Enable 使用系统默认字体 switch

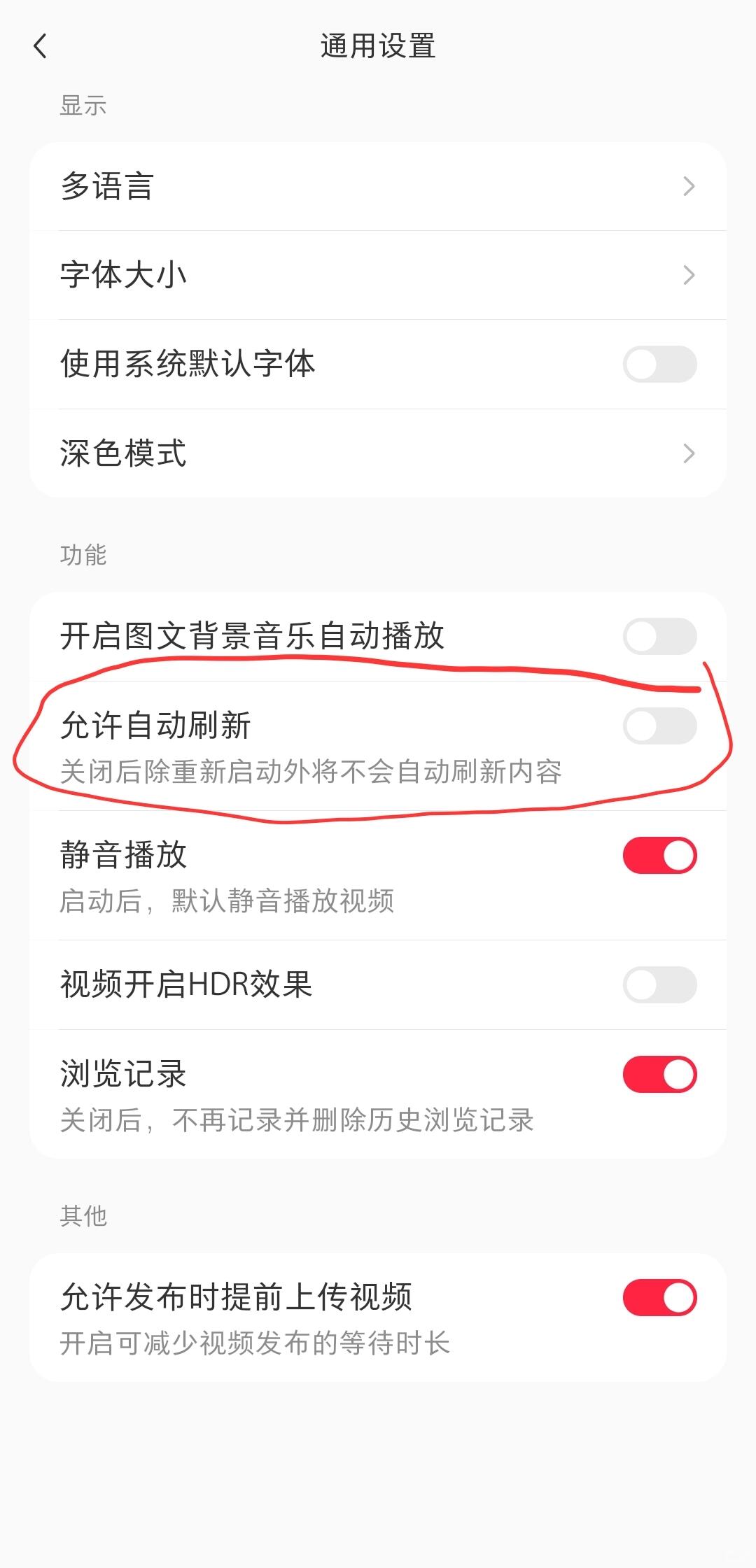tap(659, 364)
